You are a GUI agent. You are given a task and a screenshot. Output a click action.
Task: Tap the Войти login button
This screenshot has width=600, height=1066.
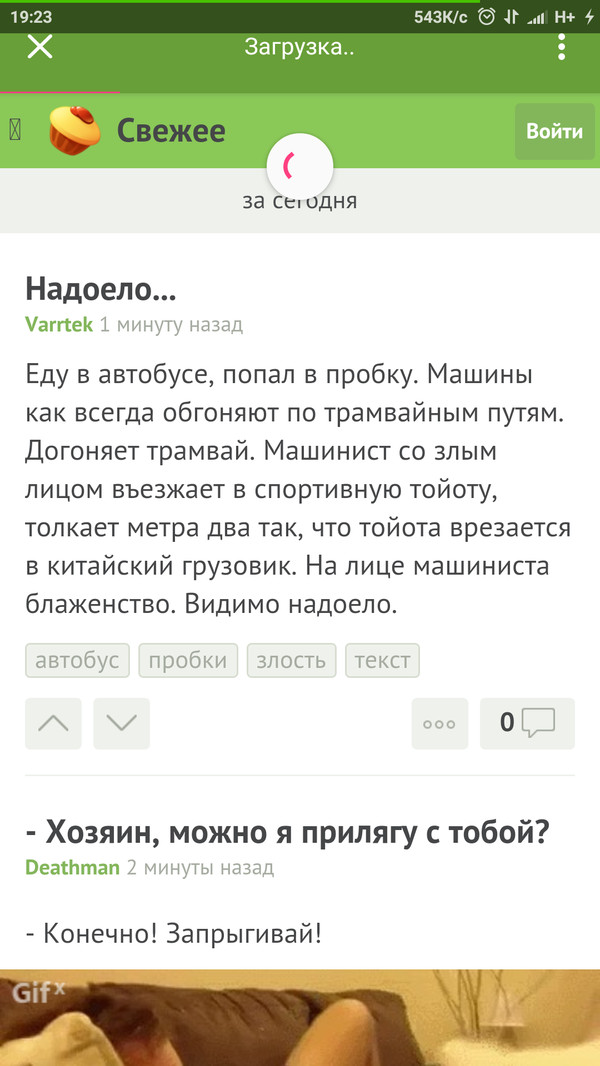point(554,131)
